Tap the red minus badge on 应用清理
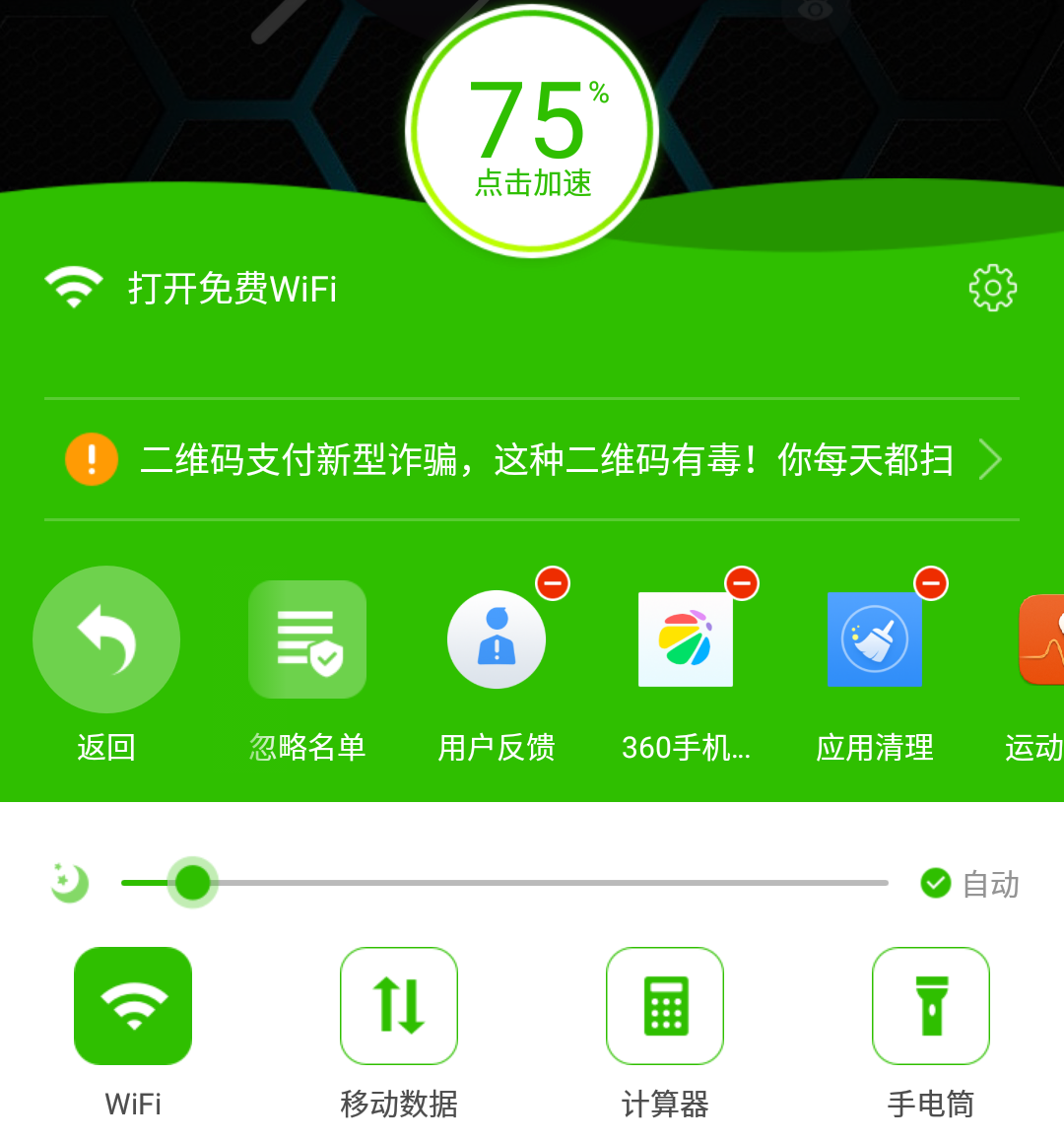The width and height of the screenshot is (1064, 1141). coord(931,583)
